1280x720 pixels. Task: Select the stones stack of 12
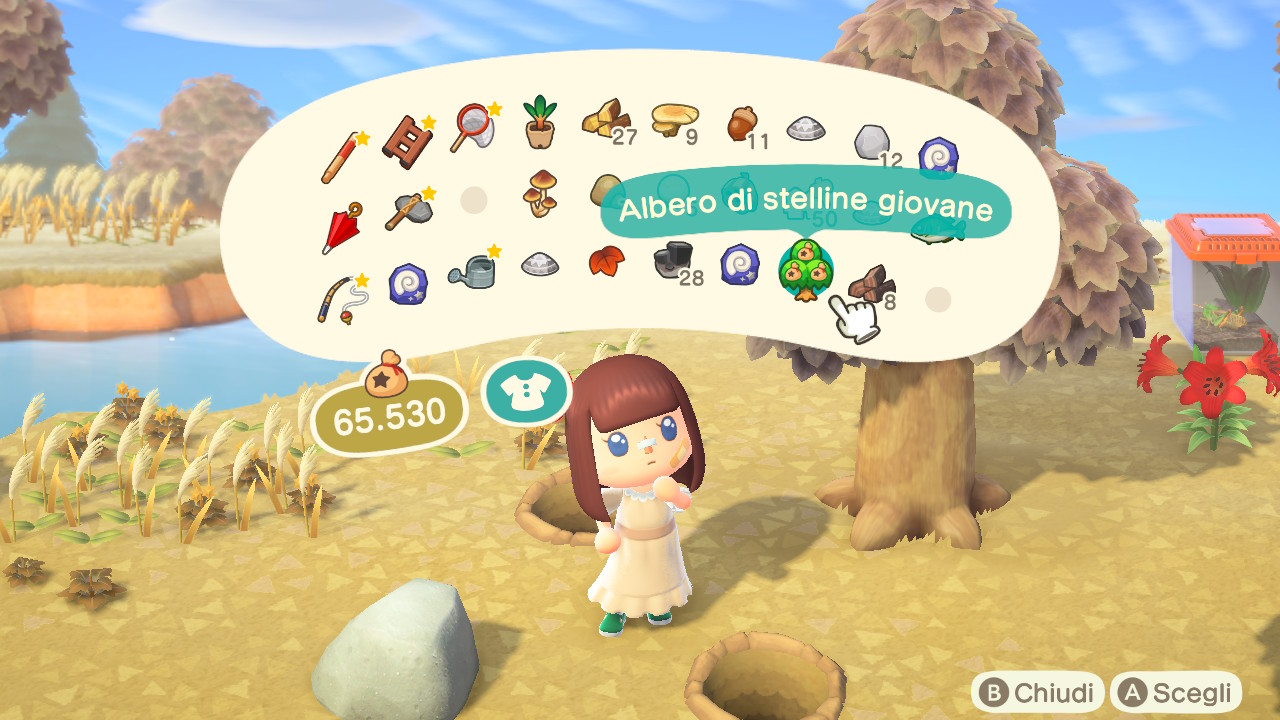[x=872, y=143]
